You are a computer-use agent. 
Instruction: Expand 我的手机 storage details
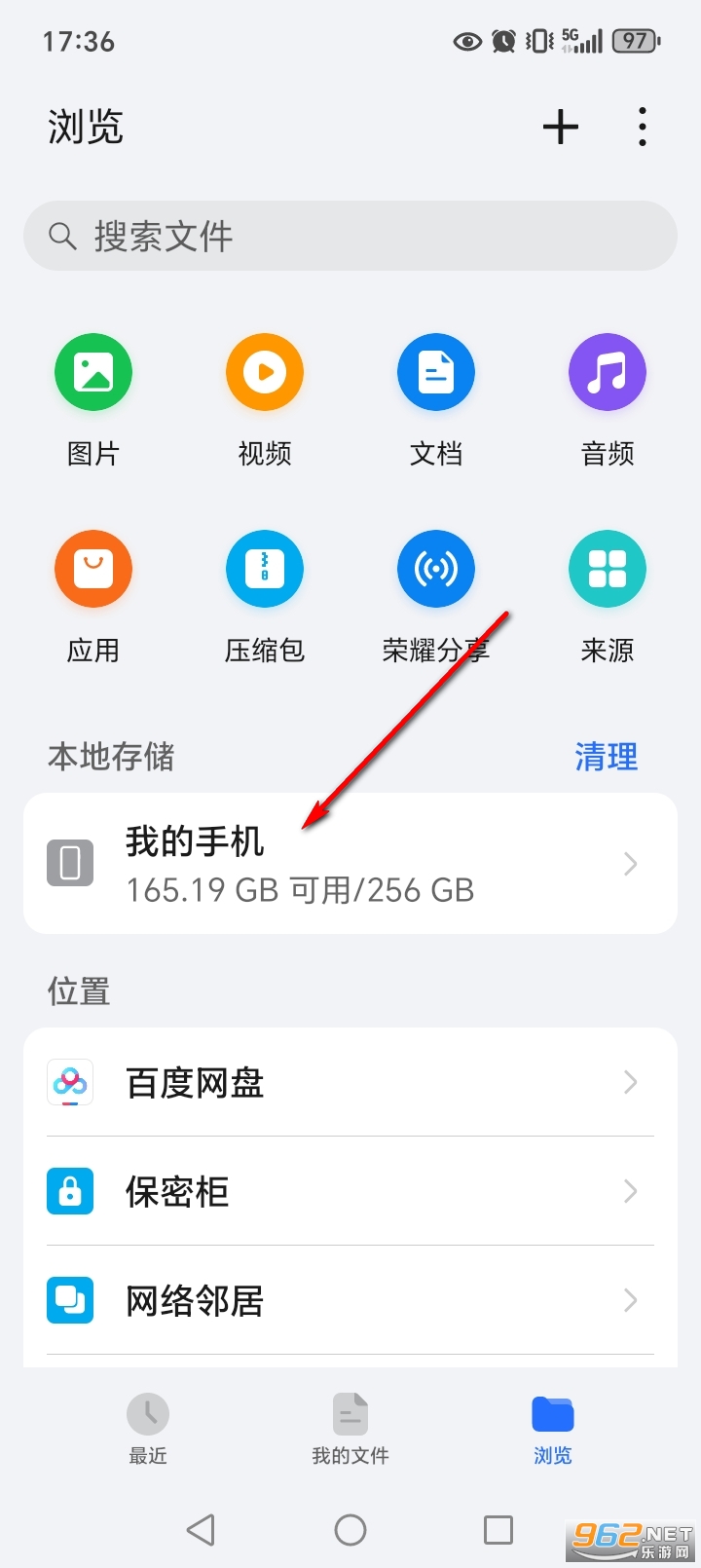350,863
